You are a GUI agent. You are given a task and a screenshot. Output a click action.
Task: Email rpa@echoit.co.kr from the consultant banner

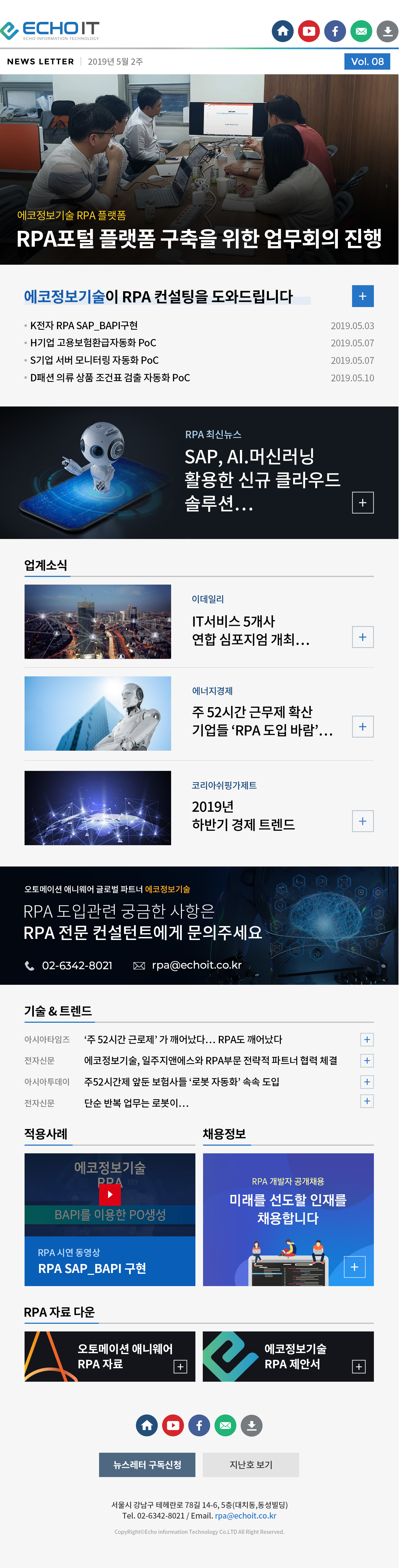tap(196, 965)
